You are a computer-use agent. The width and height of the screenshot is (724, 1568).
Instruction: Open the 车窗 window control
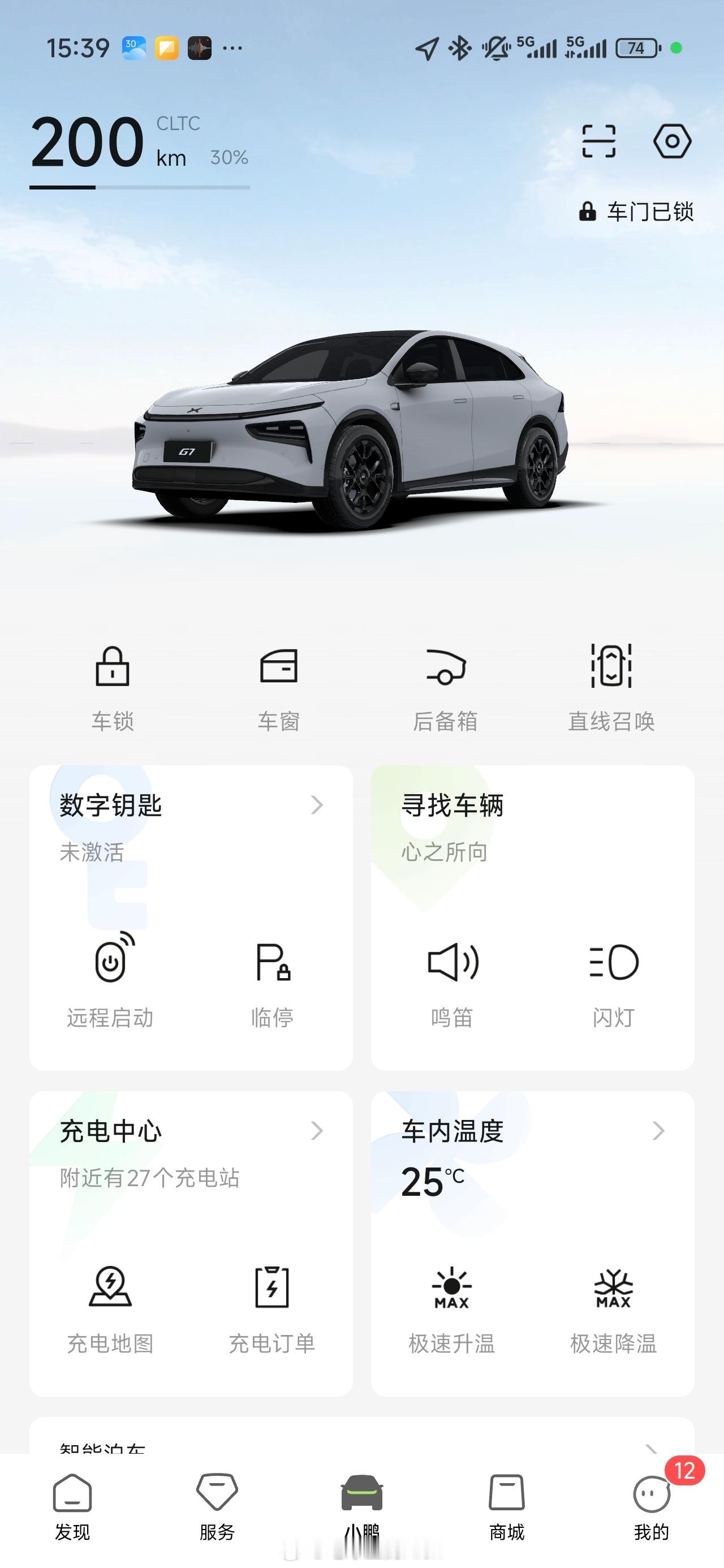[x=279, y=688]
